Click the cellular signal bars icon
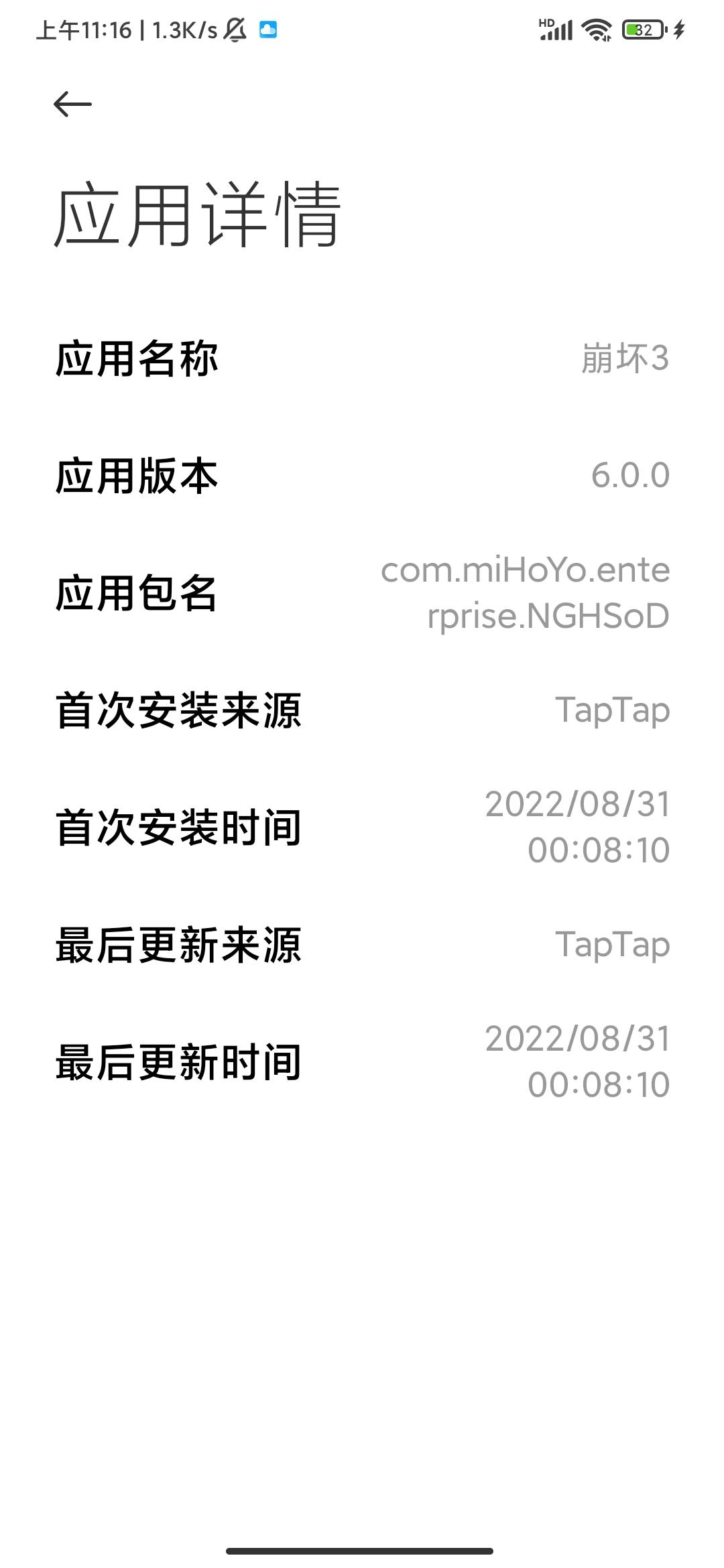Screen dimensions: 724x1568 pyautogui.click(x=560, y=30)
